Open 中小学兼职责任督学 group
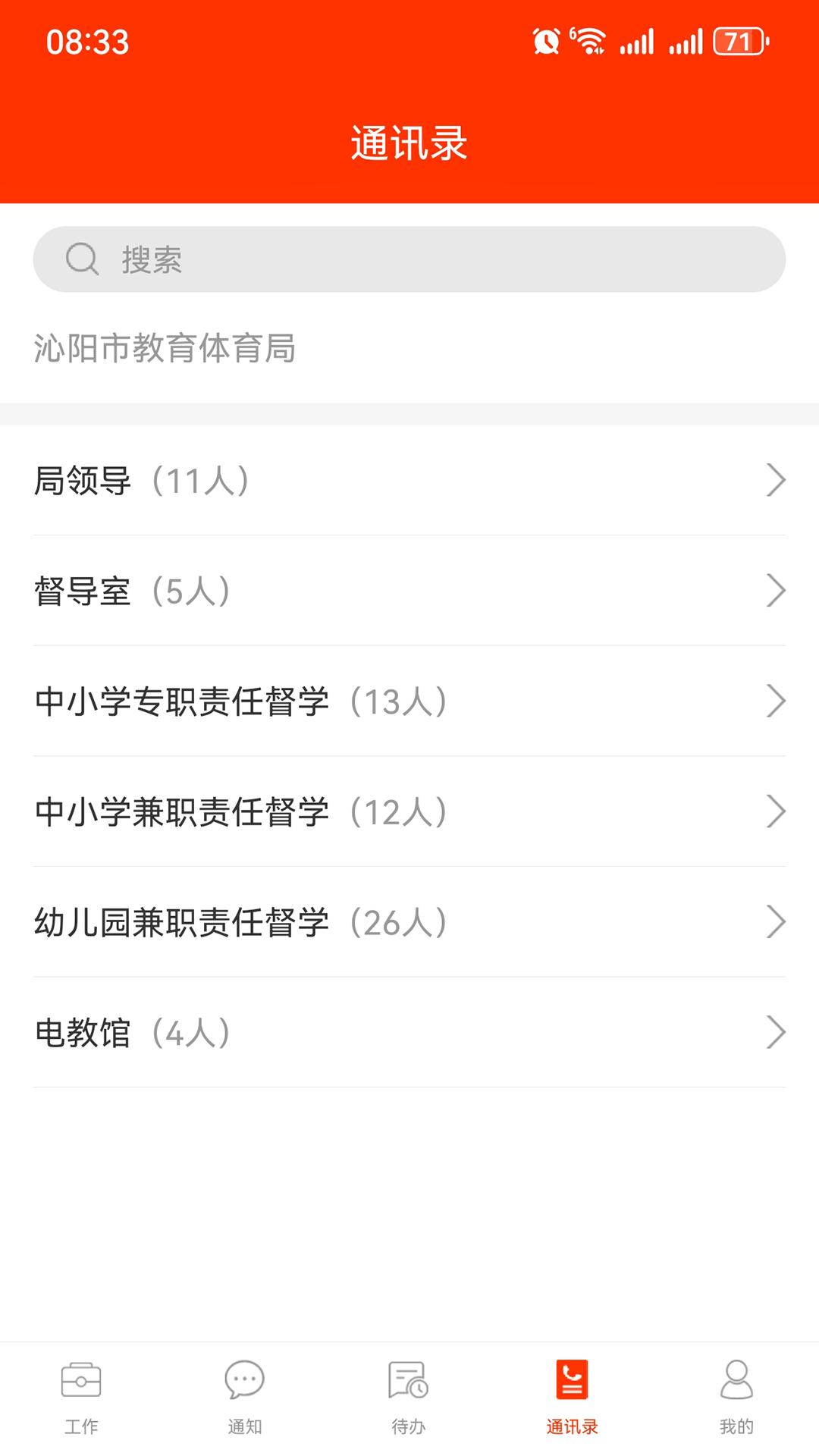Viewport: 819px width, 1456px height. pos(409,811)
